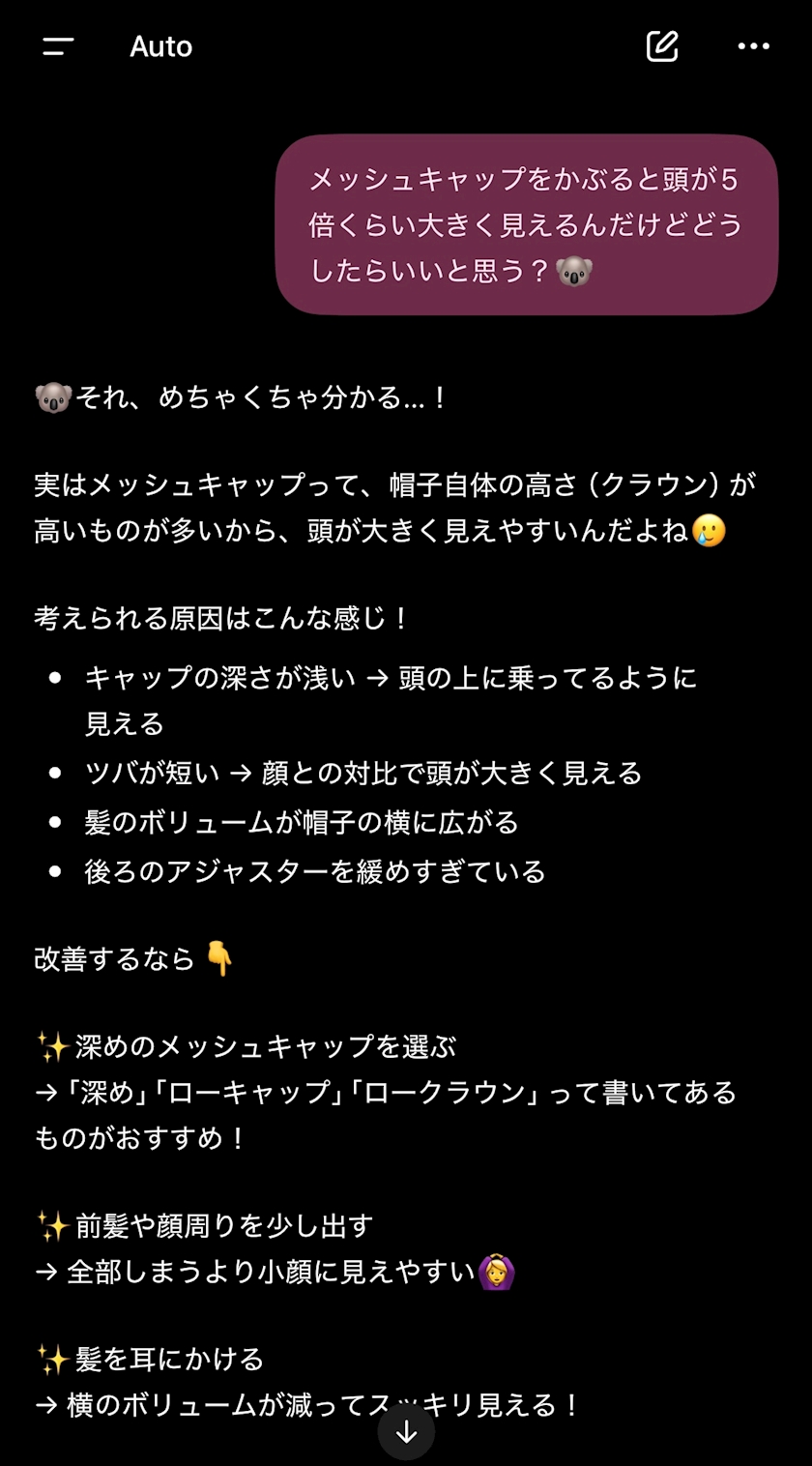
Task: Open the three-dot overflow menu
Action: point(754,46)
